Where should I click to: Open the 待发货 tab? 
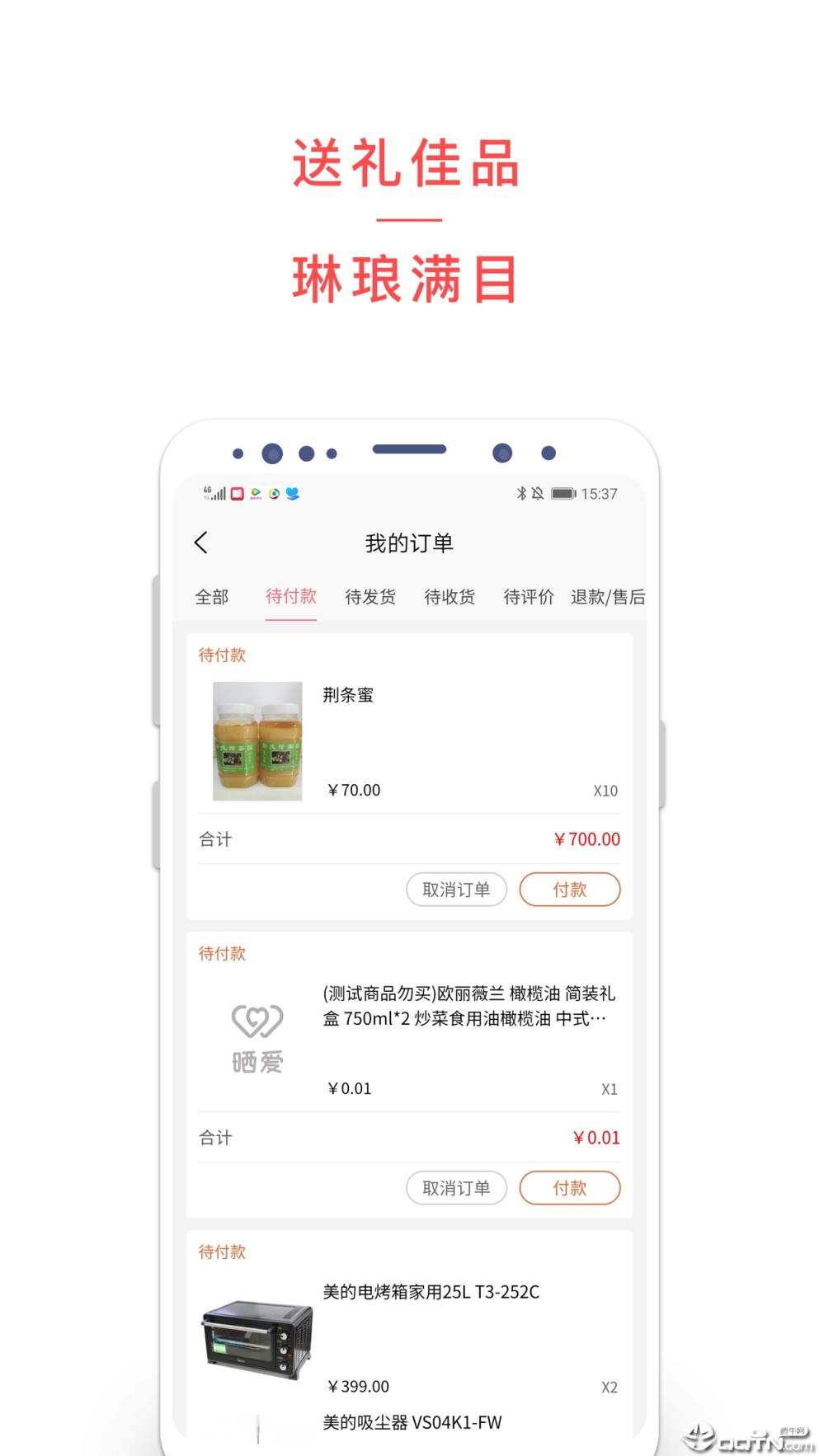tap(369, 597)
